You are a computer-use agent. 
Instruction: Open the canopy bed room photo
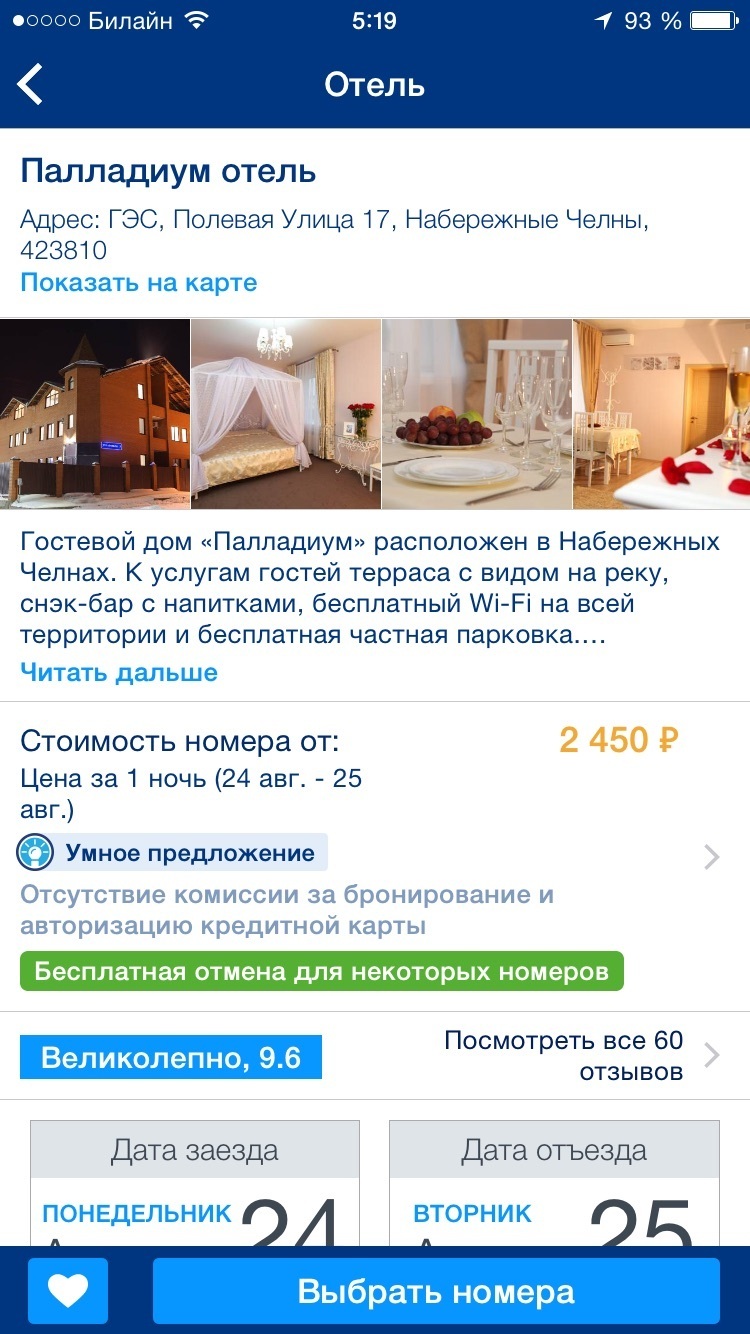286,414
